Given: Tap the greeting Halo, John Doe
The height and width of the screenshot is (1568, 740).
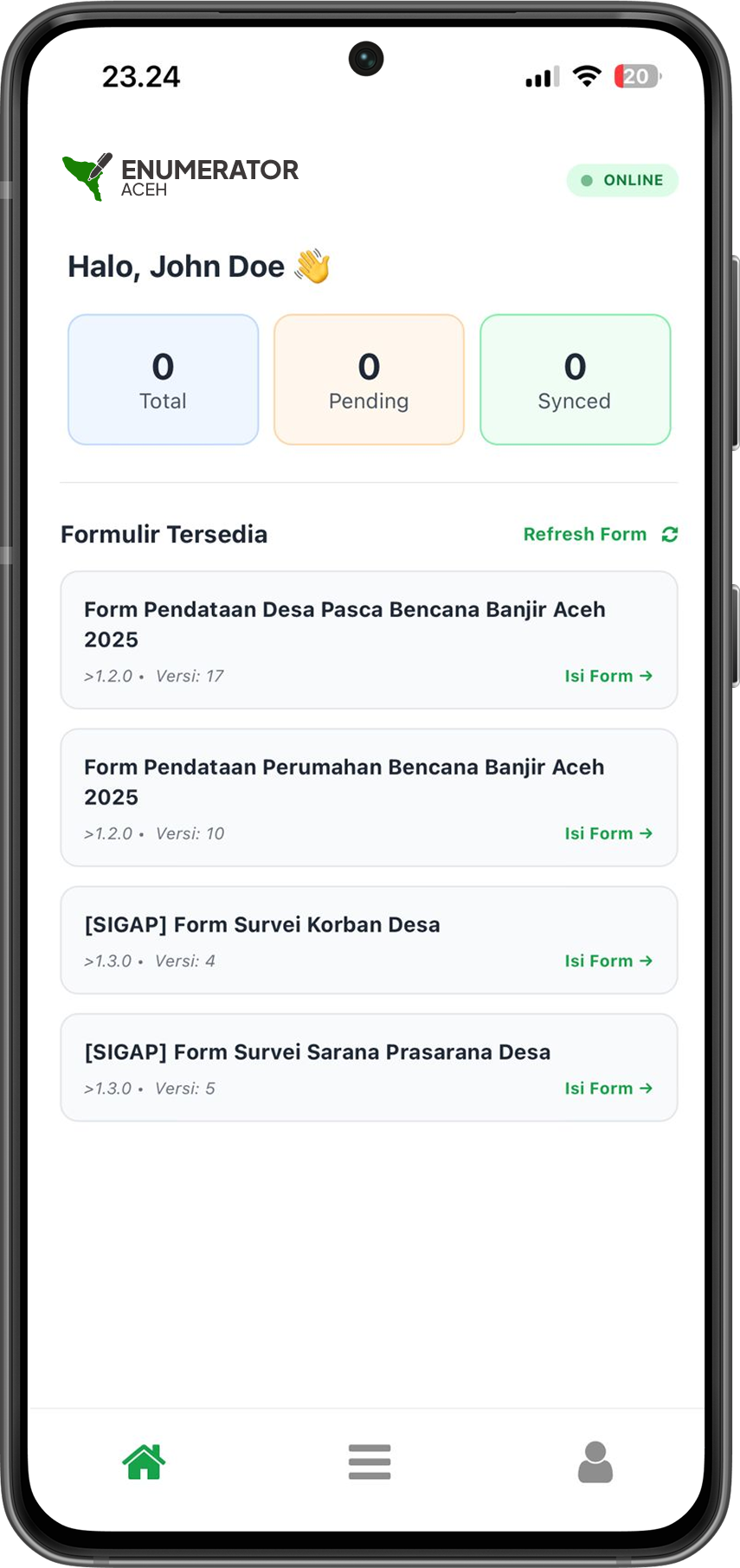Looking at the screenshot, I should pos(199,266).
